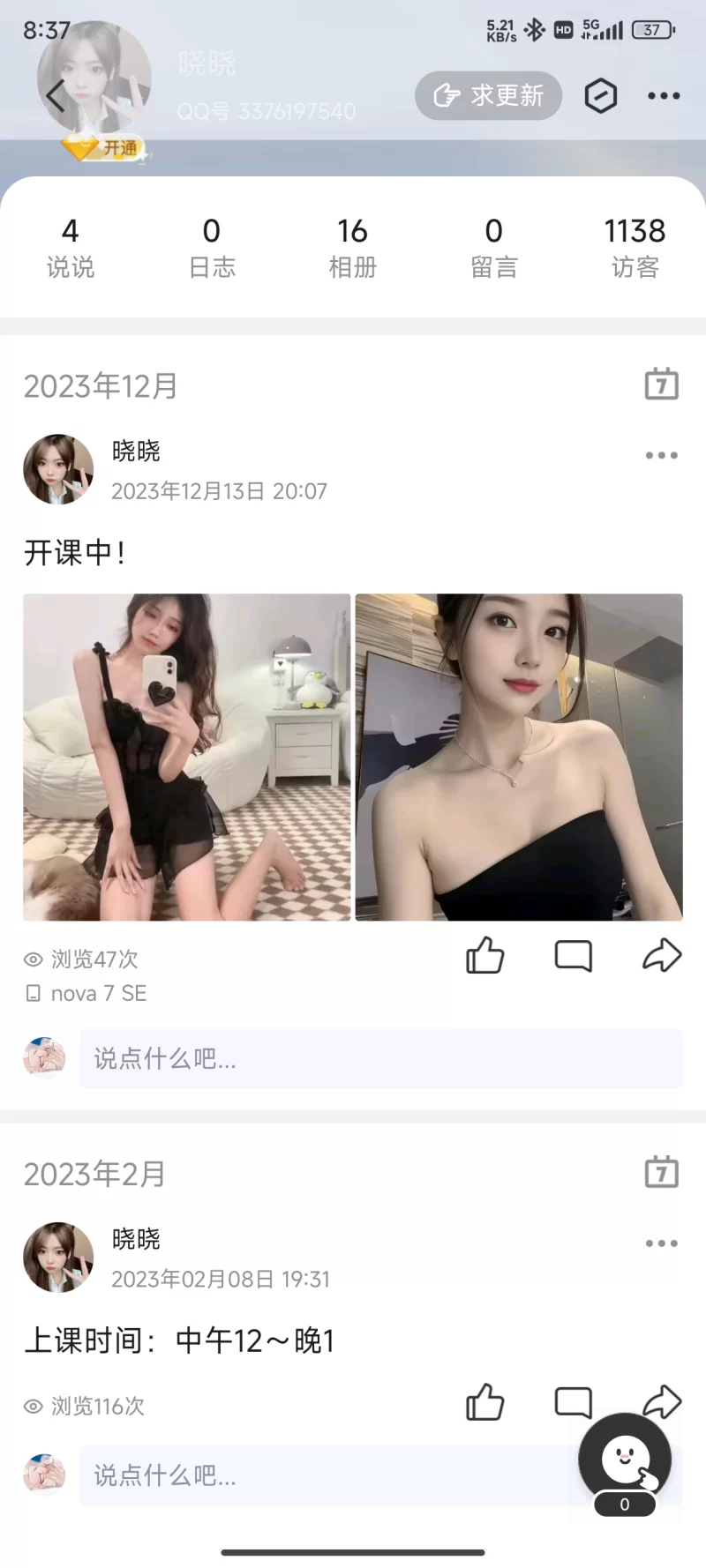
Task: Open the 留言 message board
Action: point(494,247)
